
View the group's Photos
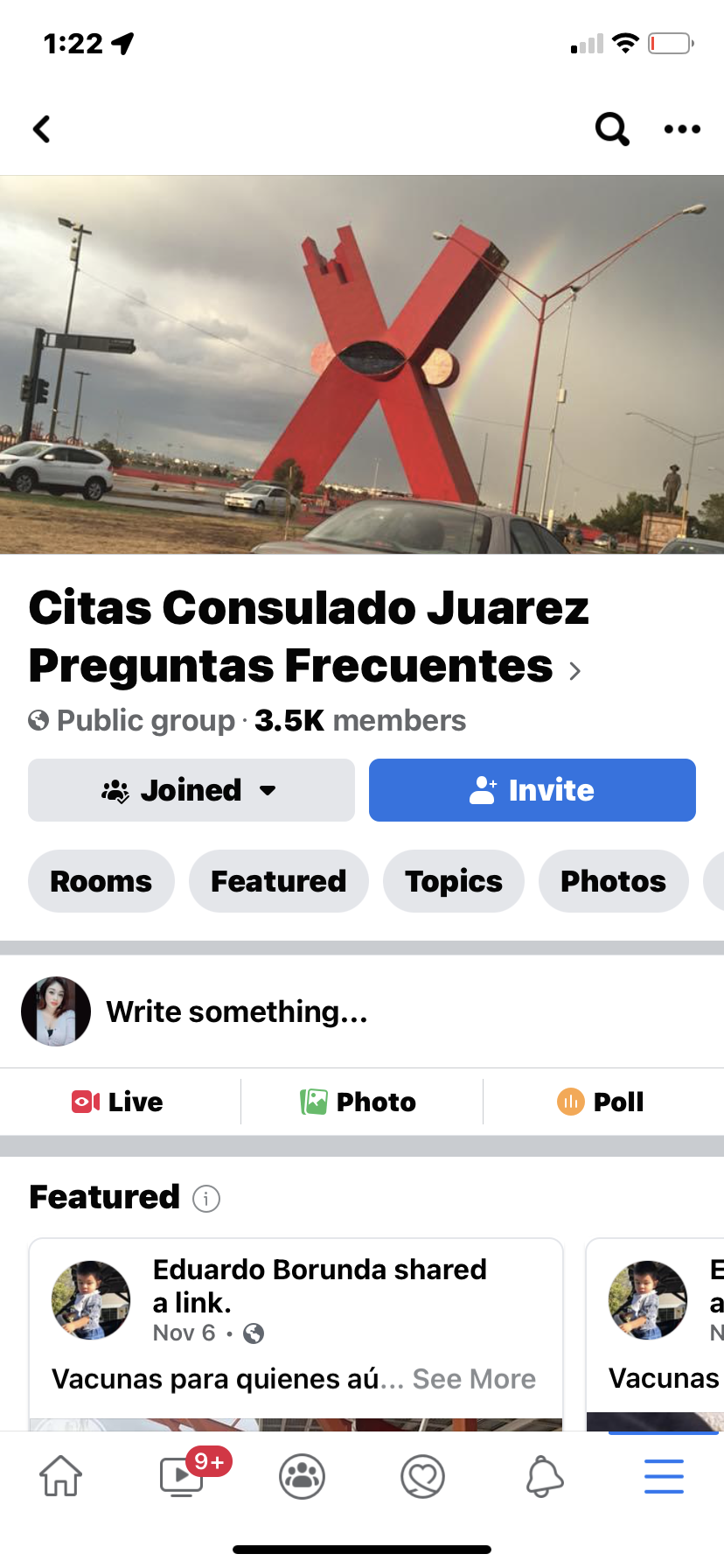pyautogui.click(x=613, y=881)
